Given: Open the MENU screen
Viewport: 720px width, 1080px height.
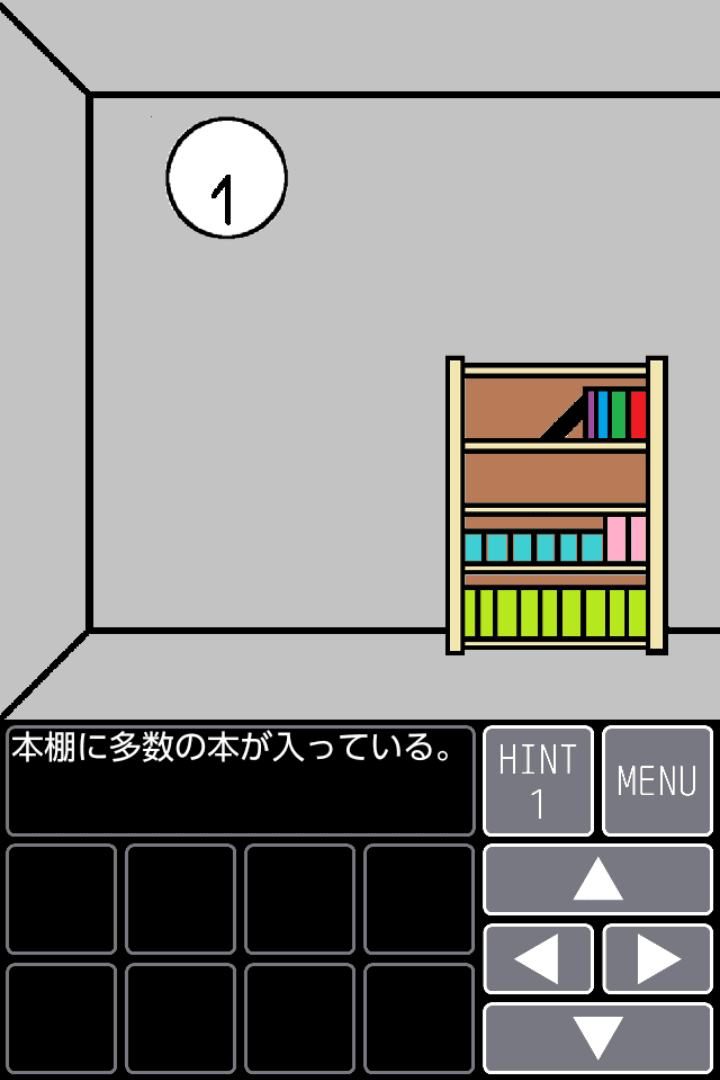Looking at the screenshot, I should (659, 781).
